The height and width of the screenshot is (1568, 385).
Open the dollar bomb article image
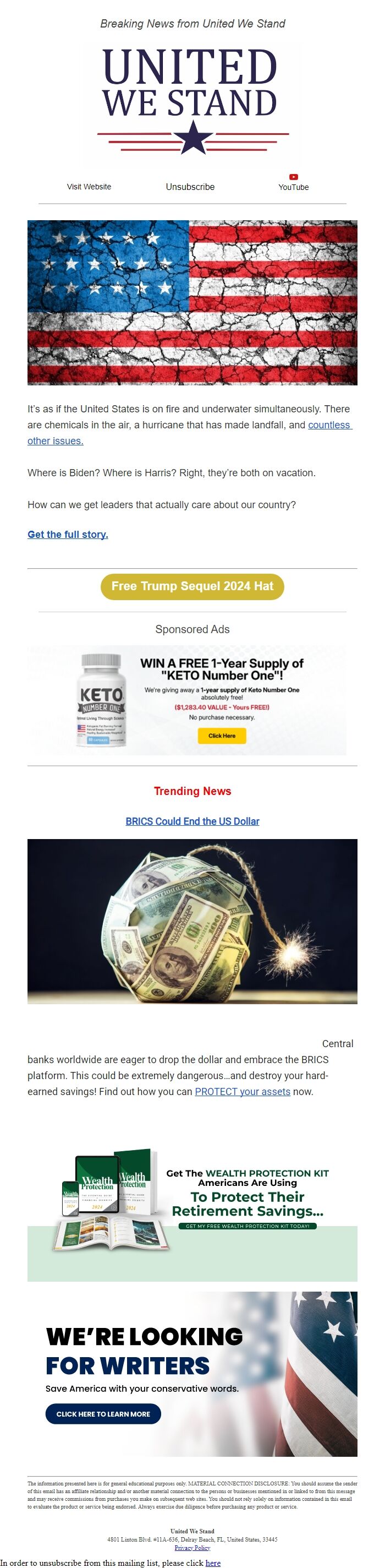click(x=192, y=921)
